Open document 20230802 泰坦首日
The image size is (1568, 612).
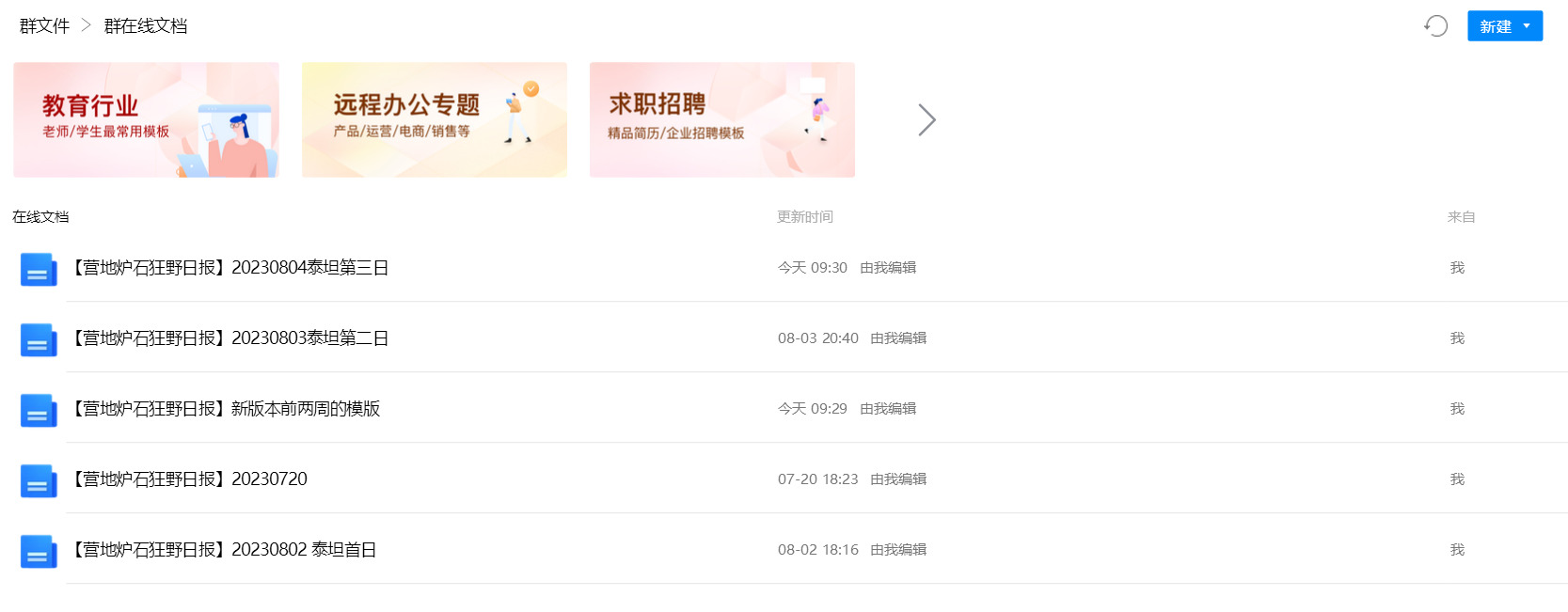coord(225,550)
